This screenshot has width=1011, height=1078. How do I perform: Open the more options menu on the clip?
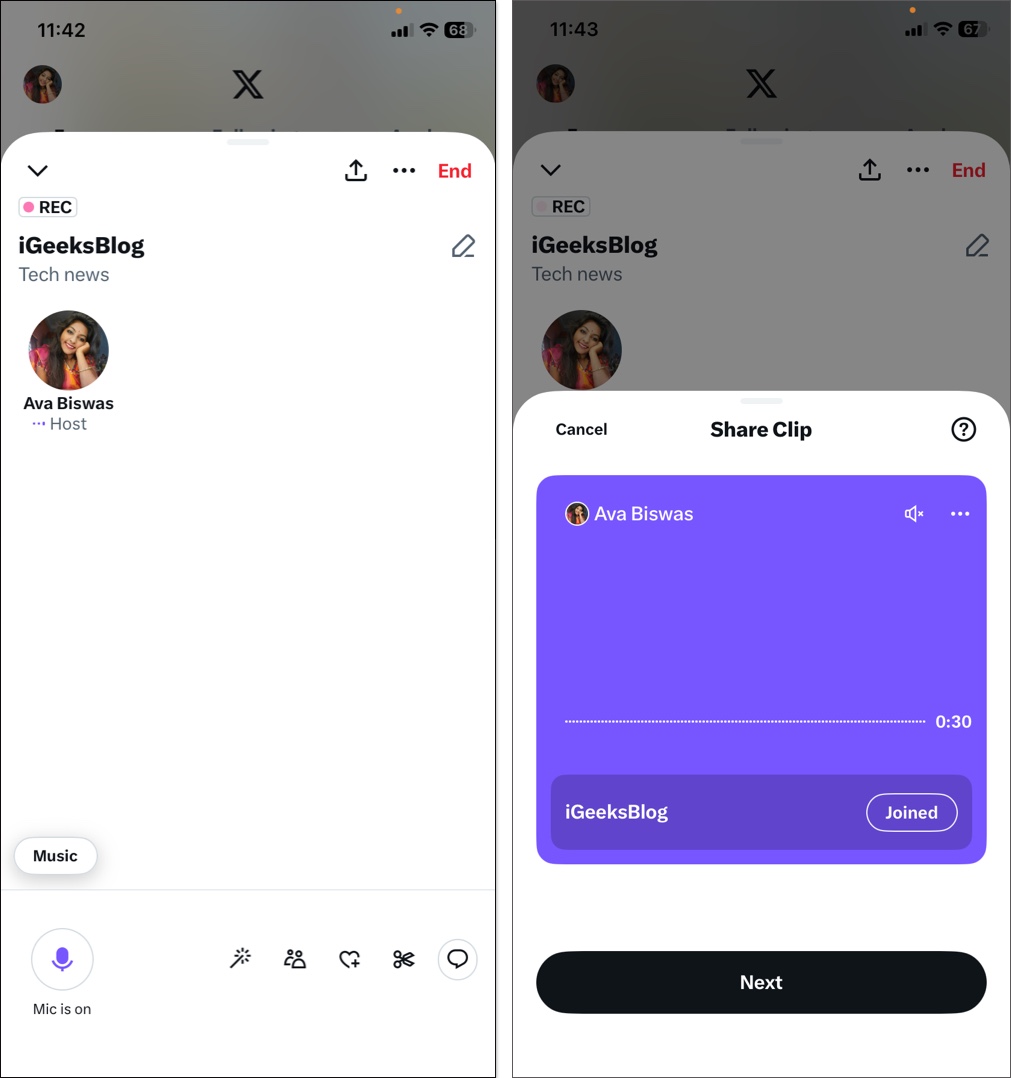click(960, 514)
